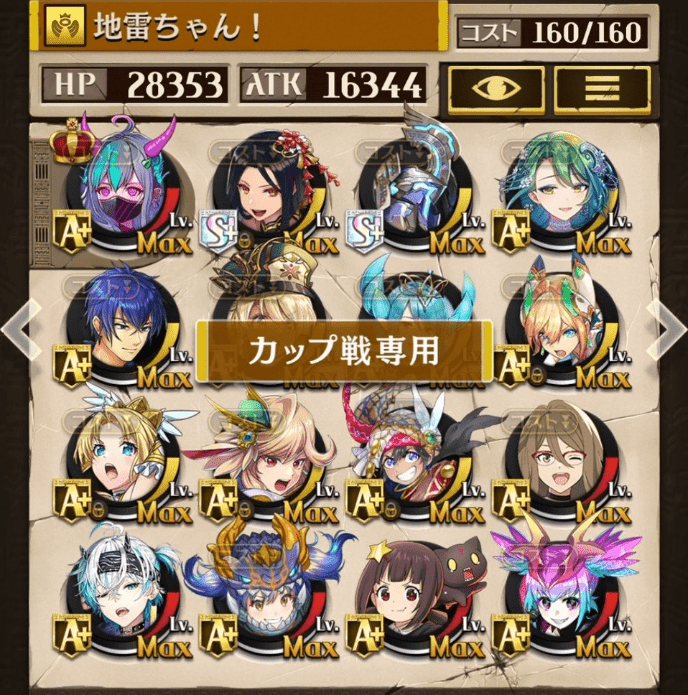The image size is (688, 695).
Task: Open the blue-haired male character
Action: tap(120, 325)
